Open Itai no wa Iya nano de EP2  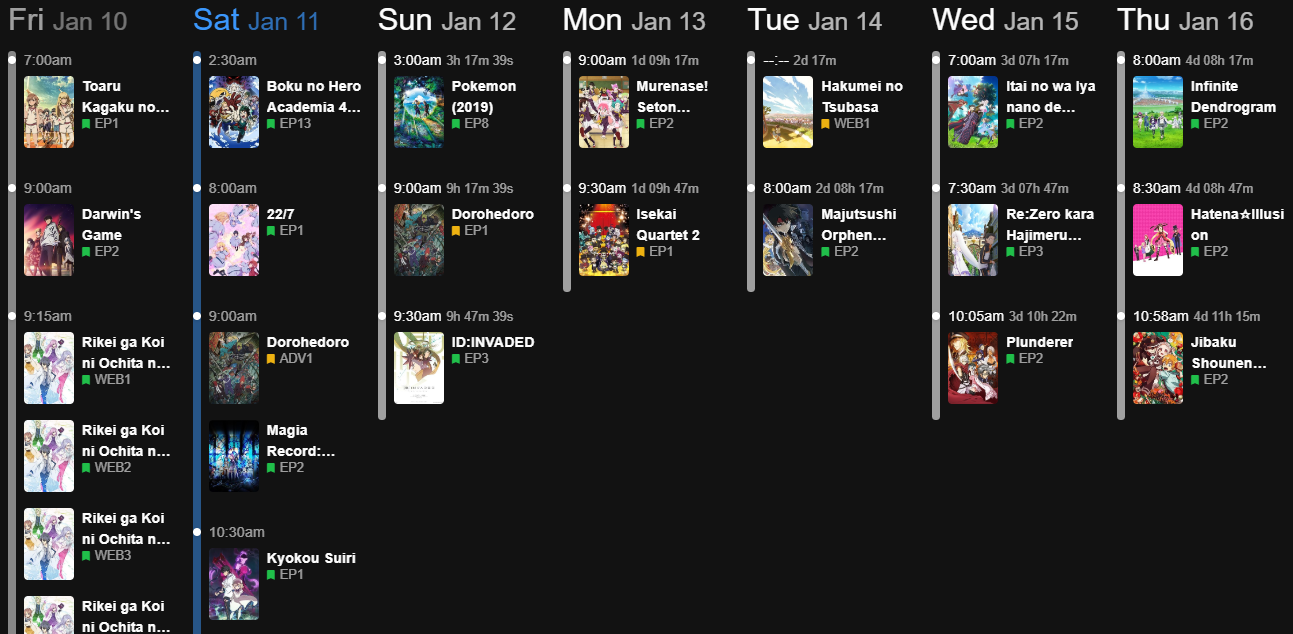click(1023, 112)
